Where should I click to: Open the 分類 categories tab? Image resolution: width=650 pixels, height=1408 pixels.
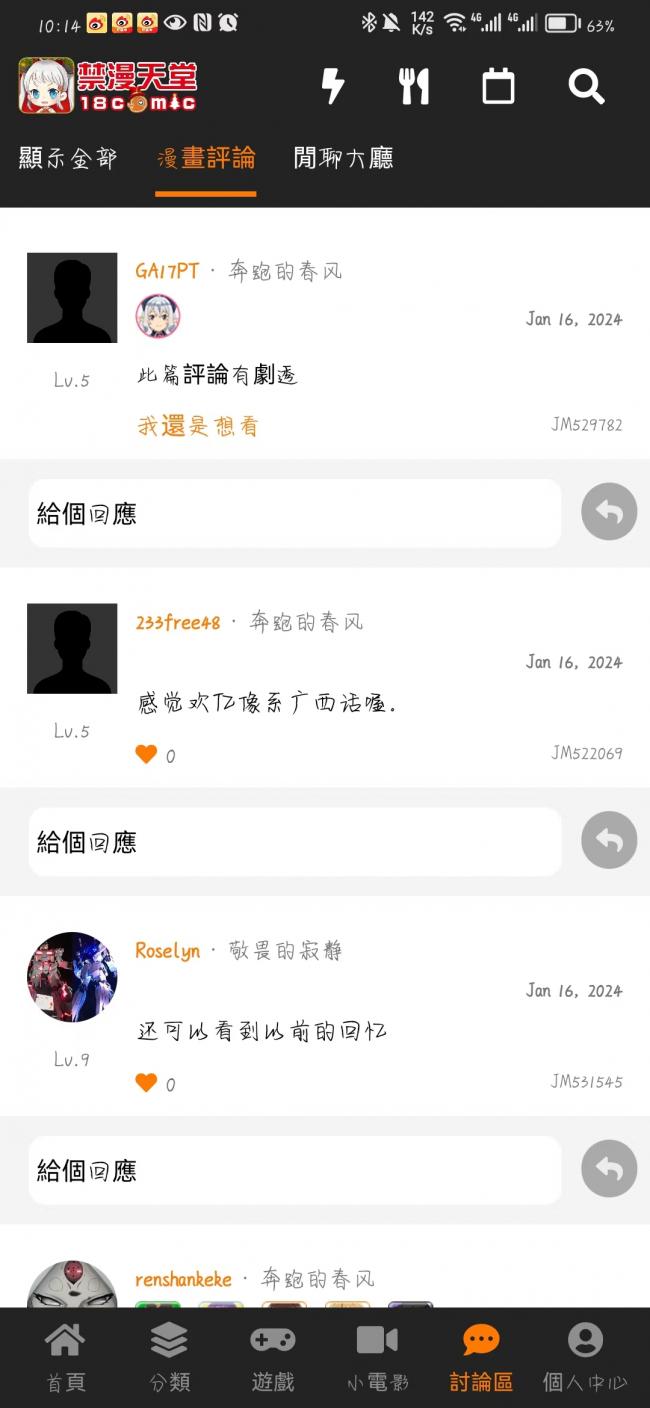(170, 1357)
